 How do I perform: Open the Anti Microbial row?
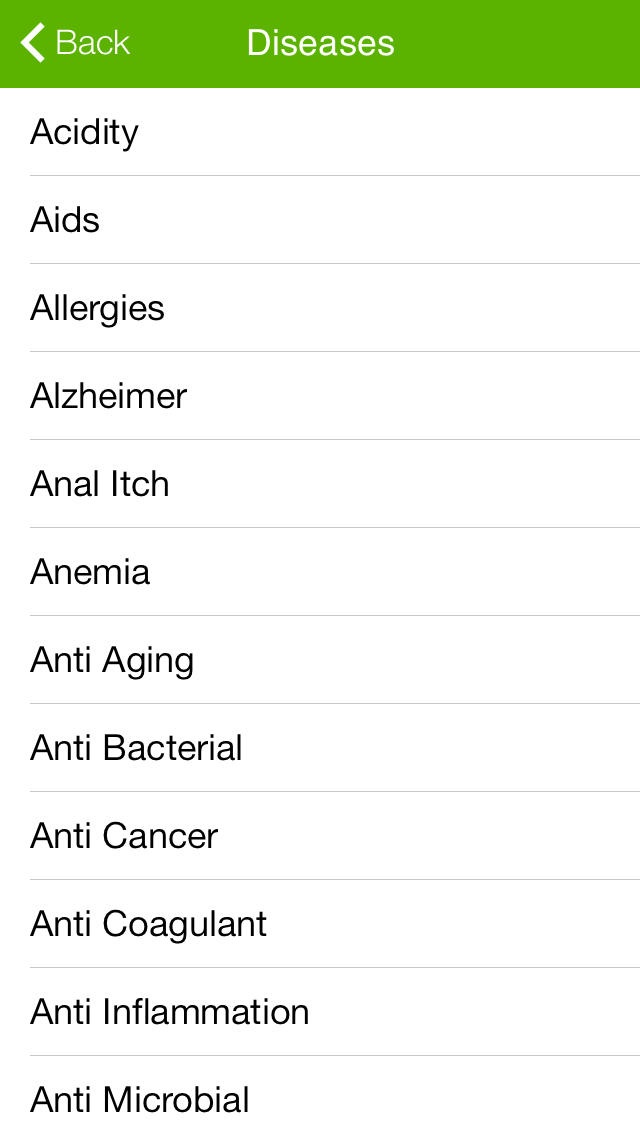[x=320, y=1096]
